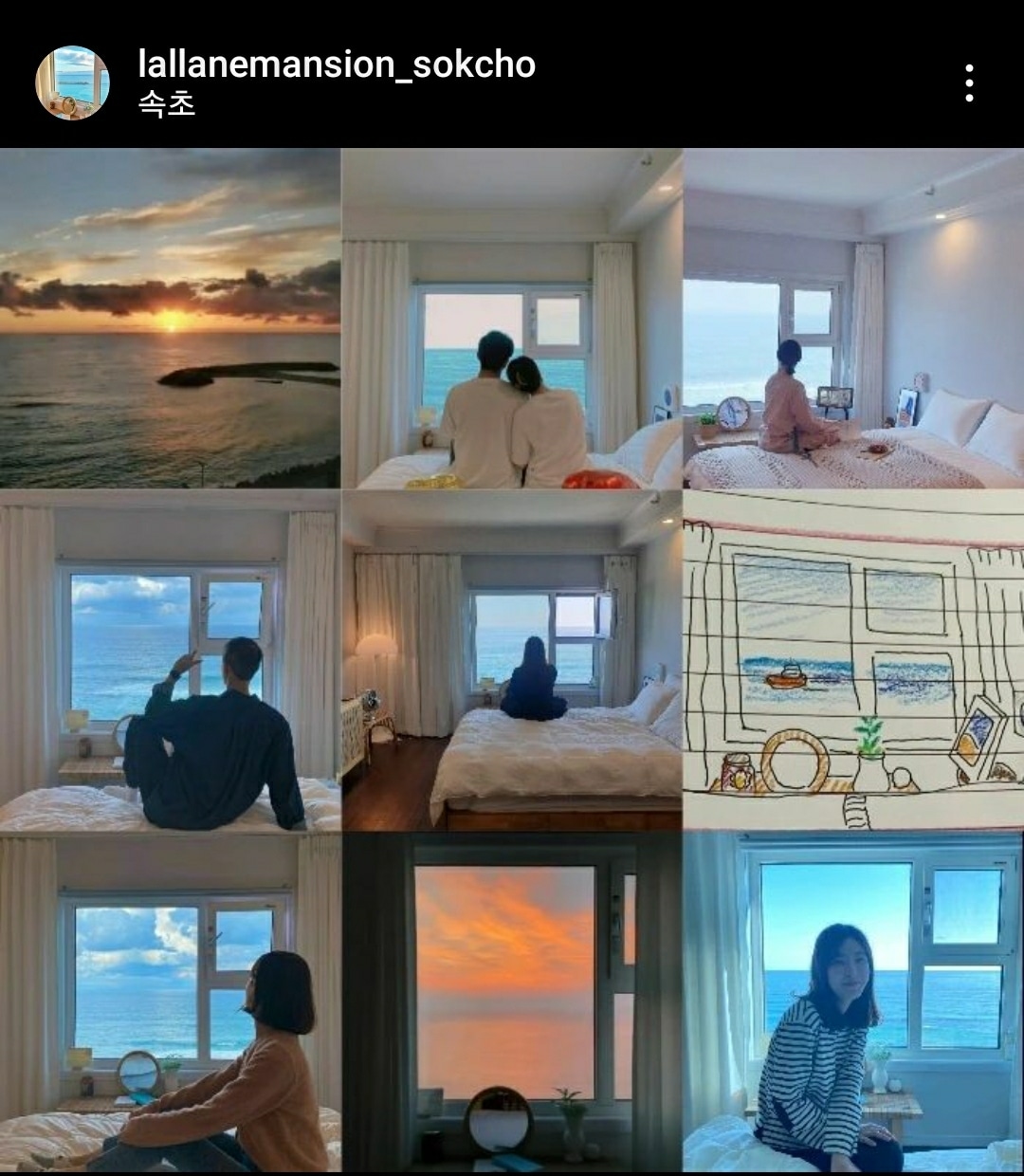Open lallanemansion_sokcho's profile picture
1024x1176 pixels.
tap(72, 83)
